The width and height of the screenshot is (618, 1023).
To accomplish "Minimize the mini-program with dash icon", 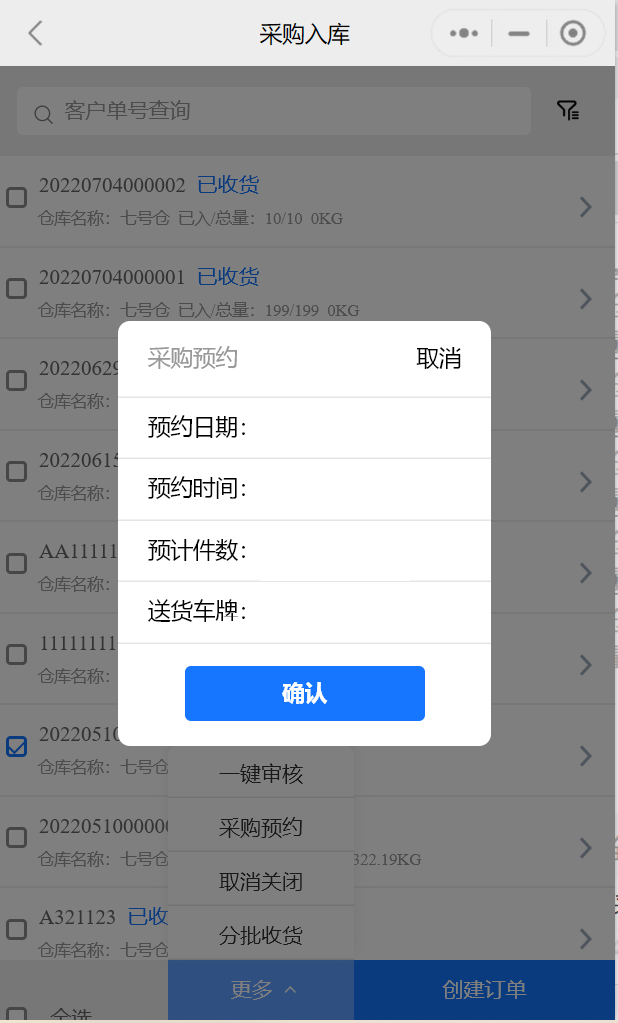I will coord(519,33).
